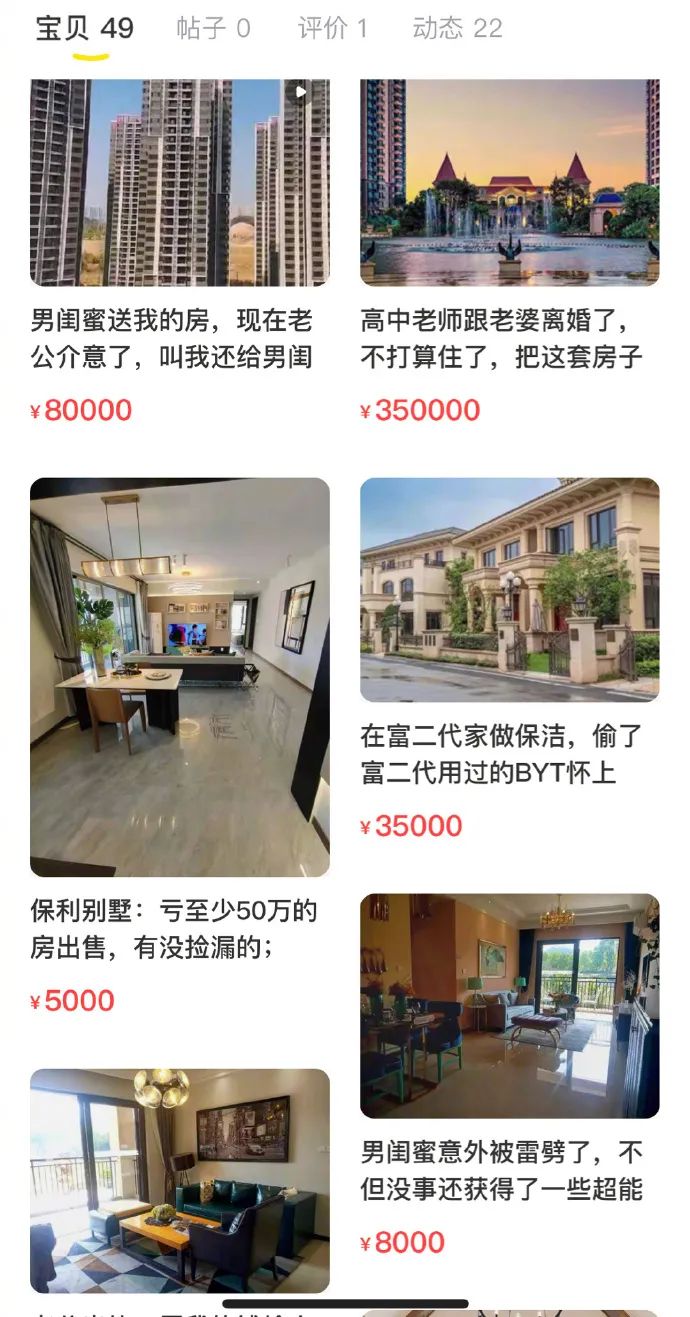Viewport: 690px width, 1317px height.
Task: Open the listing with green sofa photo
Action: point(179,1180)
